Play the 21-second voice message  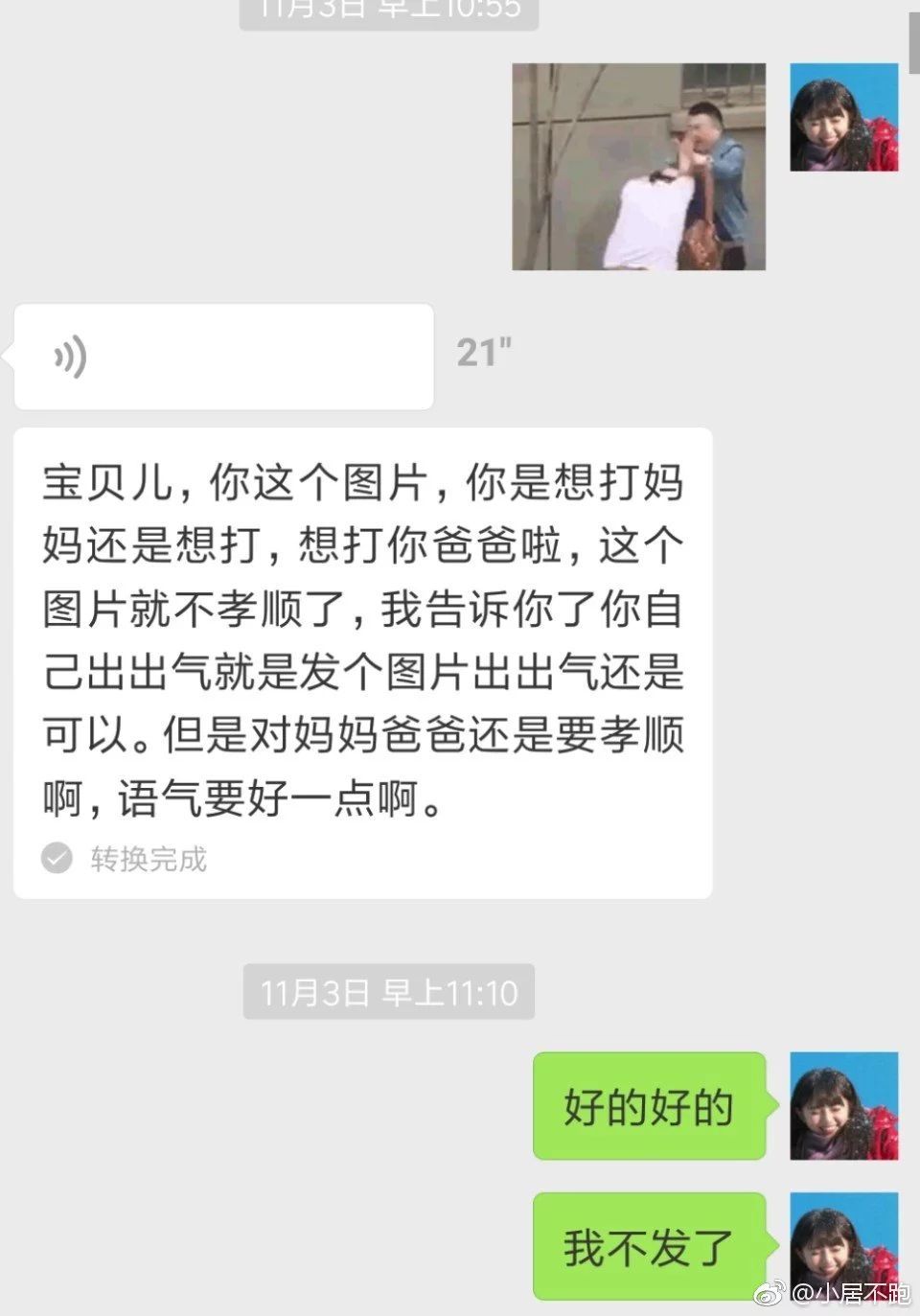(223, 357)
